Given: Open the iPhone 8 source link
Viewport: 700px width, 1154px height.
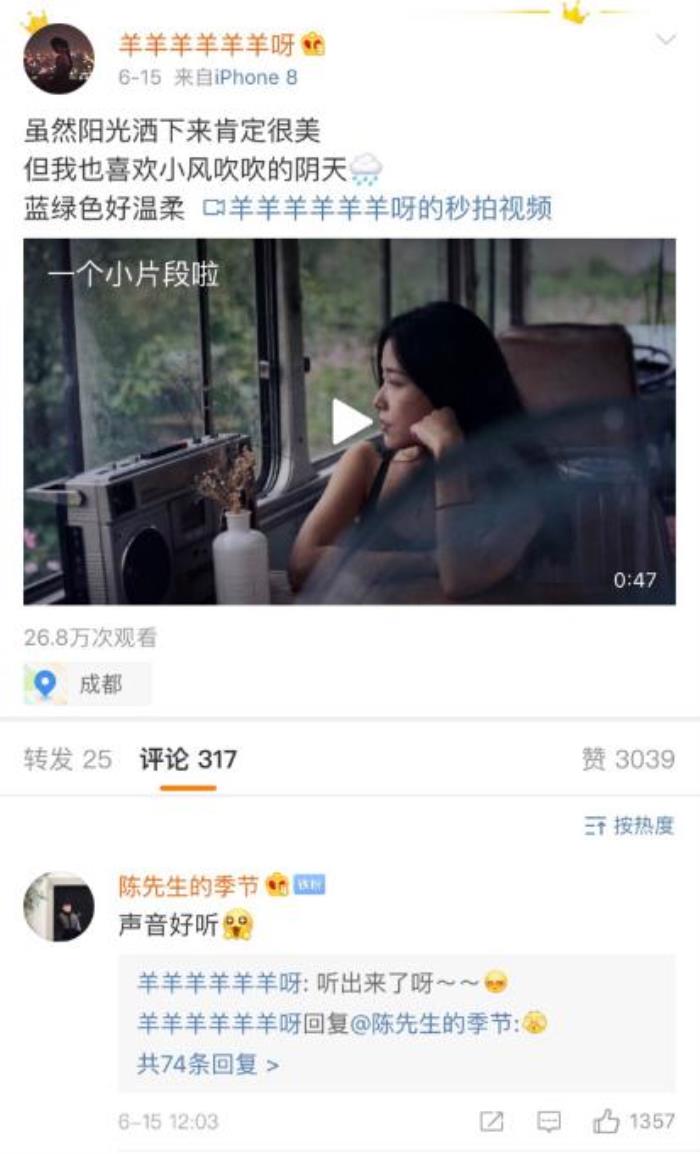Looking at the screenshot, I should 256,77.
